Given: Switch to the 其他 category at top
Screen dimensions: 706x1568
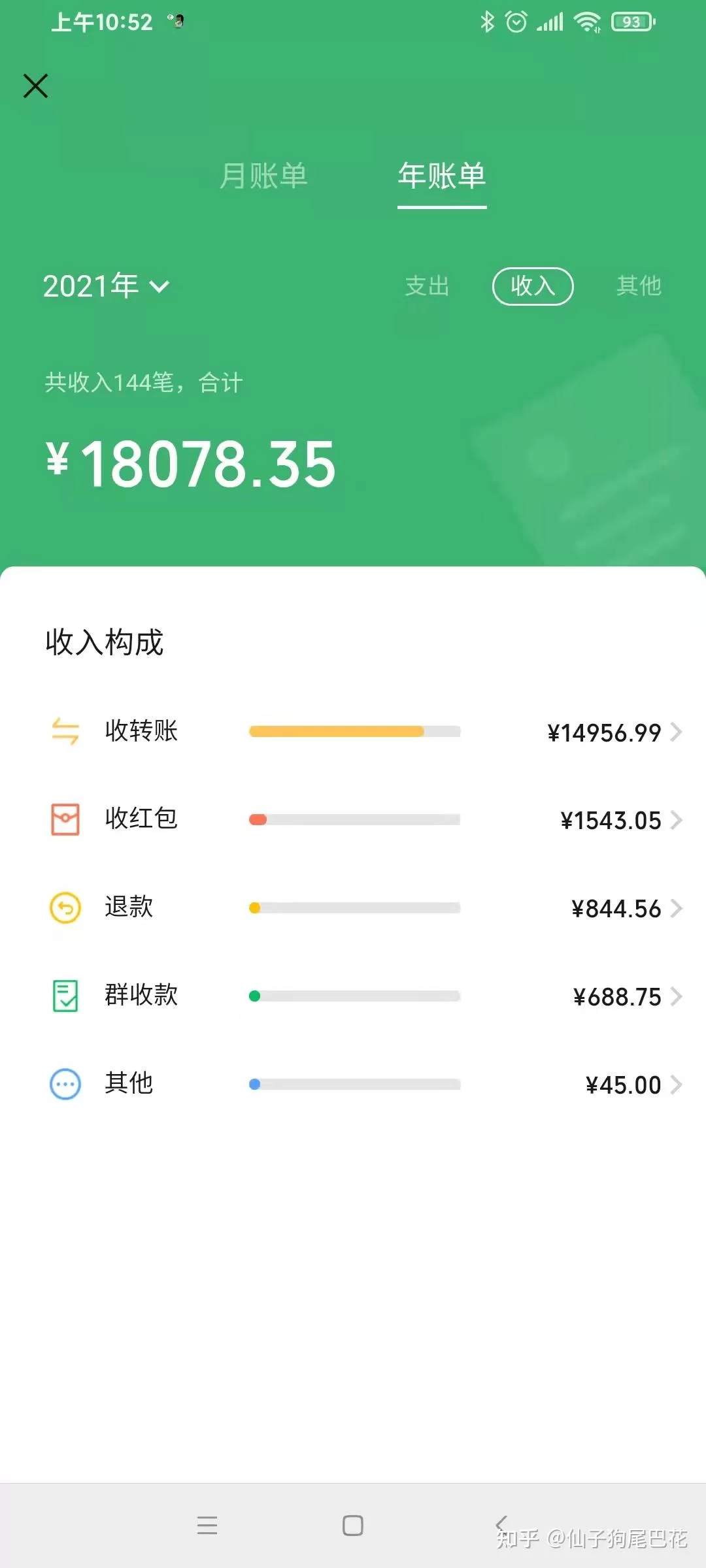Looking at the screenshot, I should (639, 286).
